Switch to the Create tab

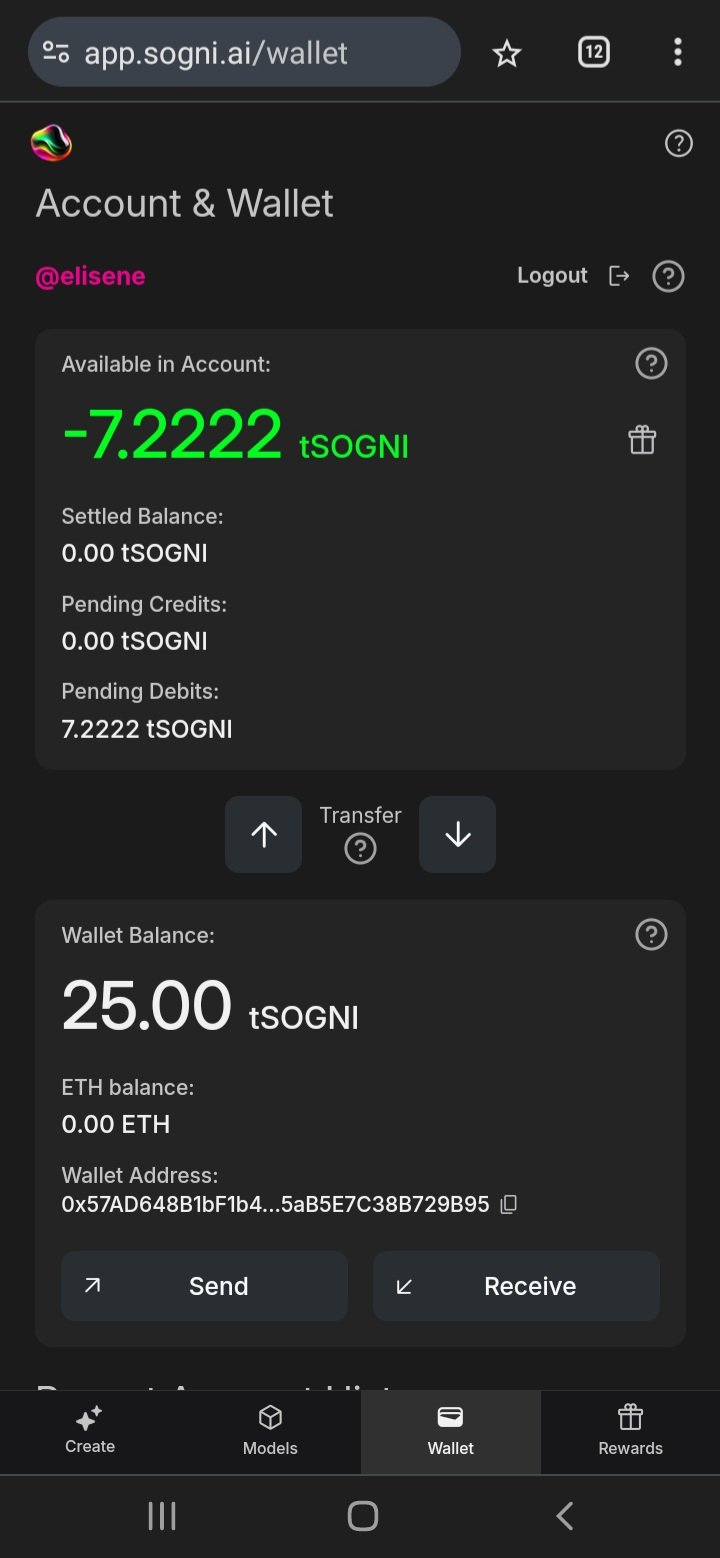pos(90,1431)
